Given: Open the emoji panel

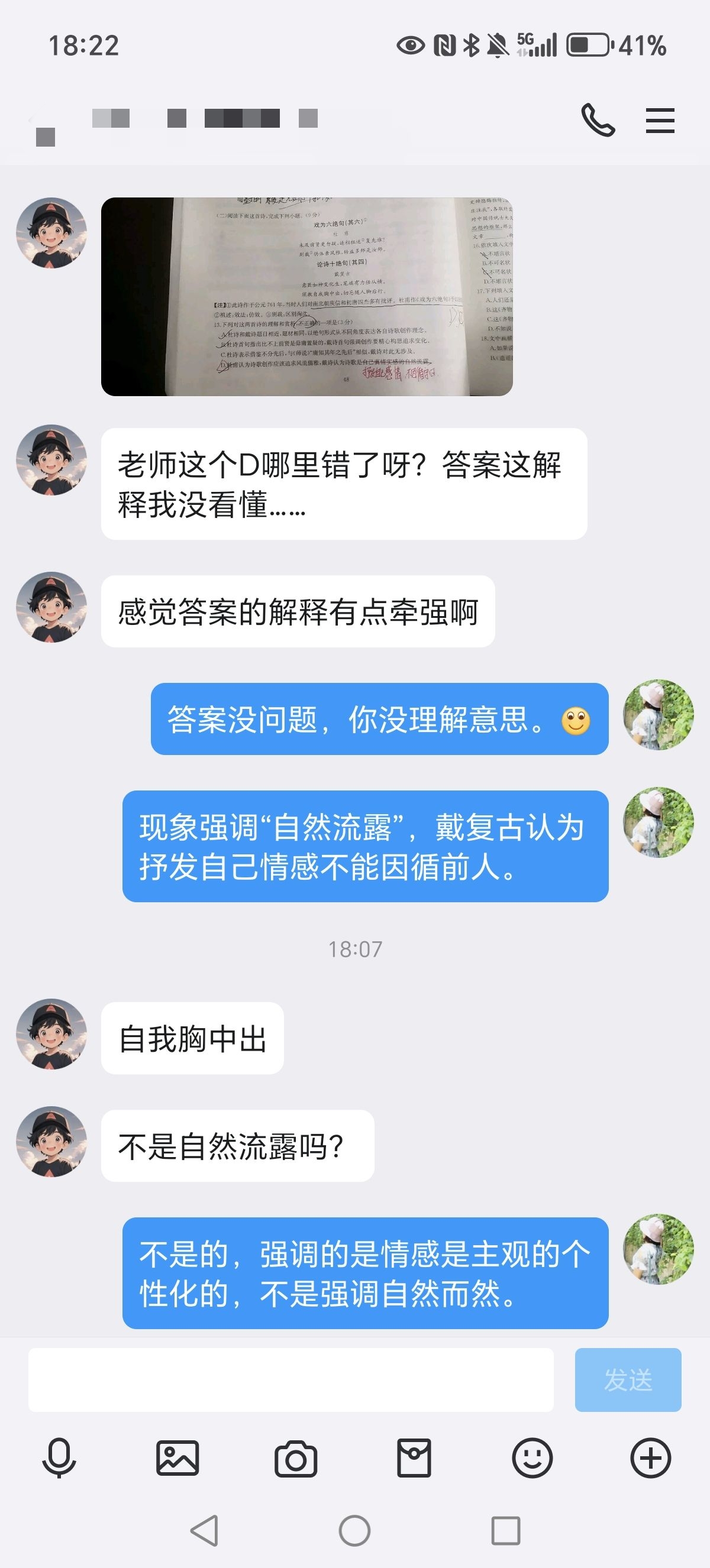Looking at the screenshot, I should [532, 1458].
